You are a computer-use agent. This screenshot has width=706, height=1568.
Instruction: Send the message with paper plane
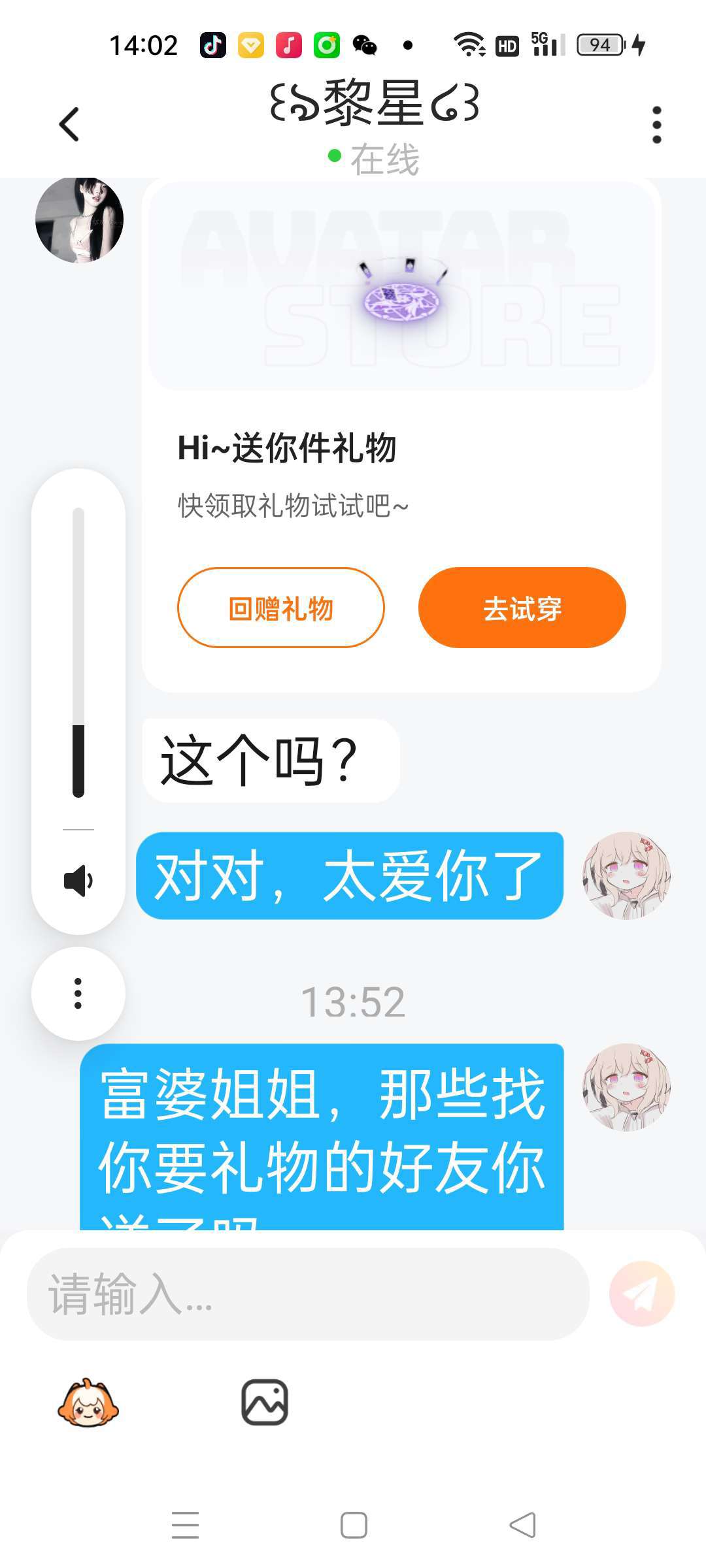641,1294
